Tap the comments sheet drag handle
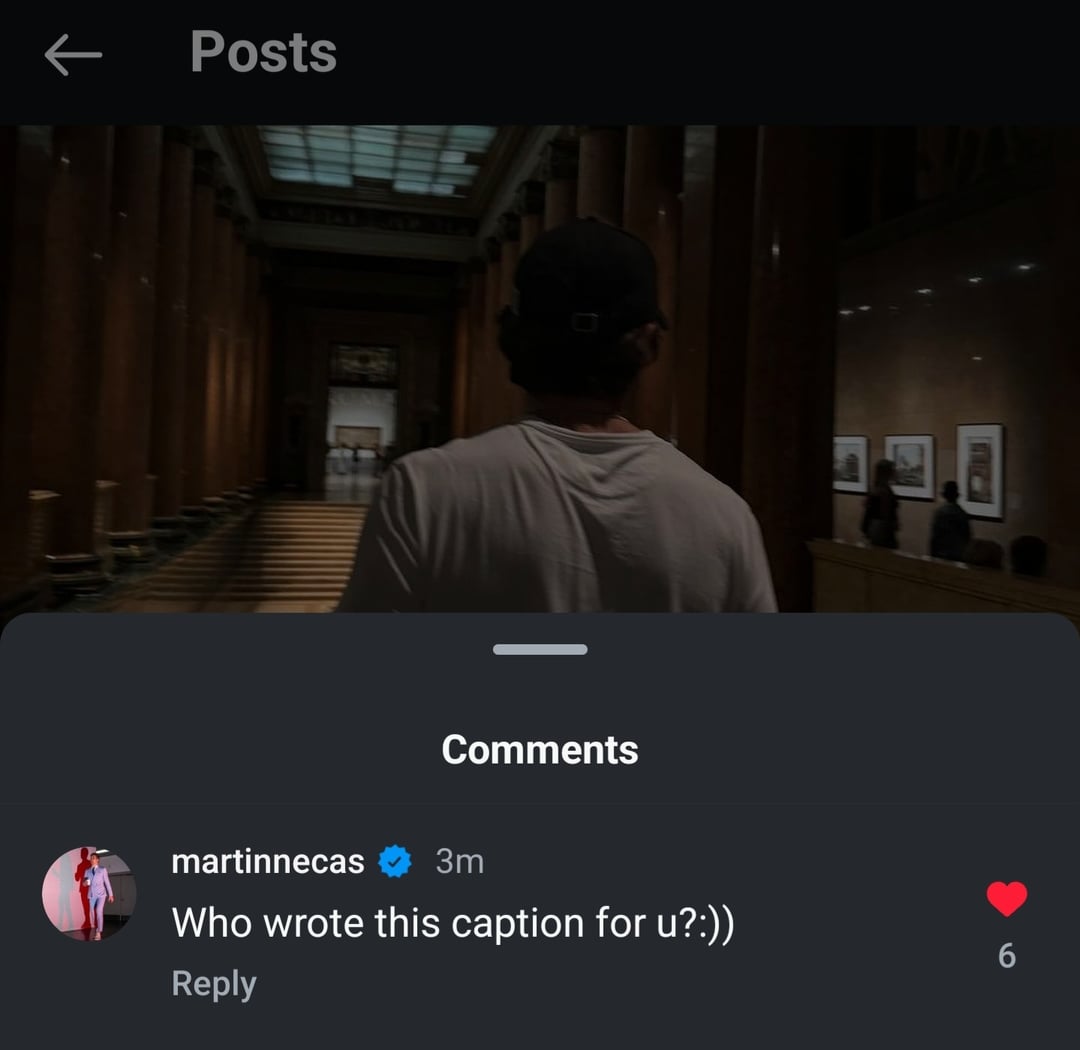This screenshot has width=1080, height=1050. coord(540,649)
